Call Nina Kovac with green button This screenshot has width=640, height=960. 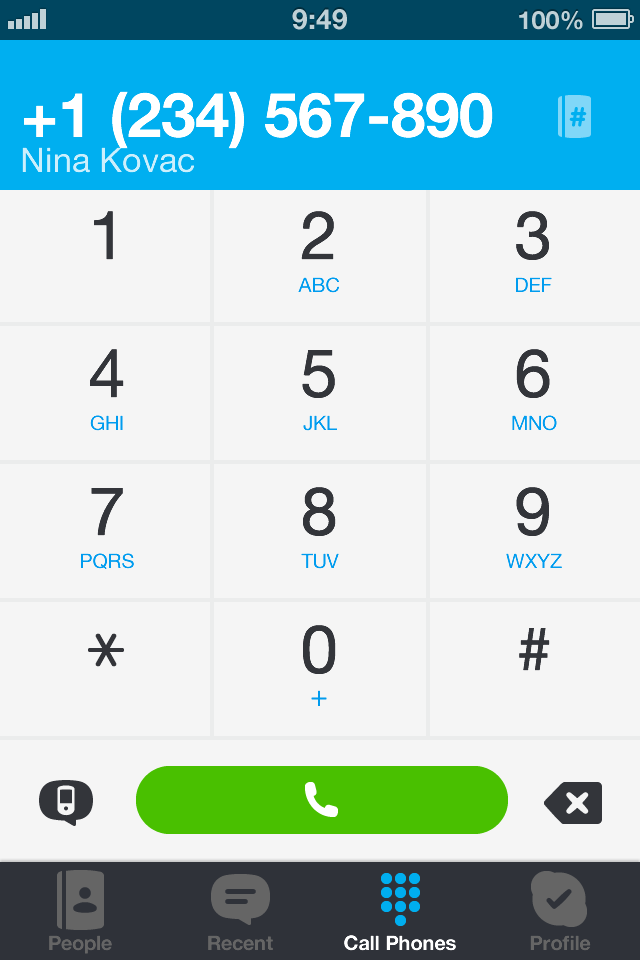pyautogui.click(x=321, y=800)
